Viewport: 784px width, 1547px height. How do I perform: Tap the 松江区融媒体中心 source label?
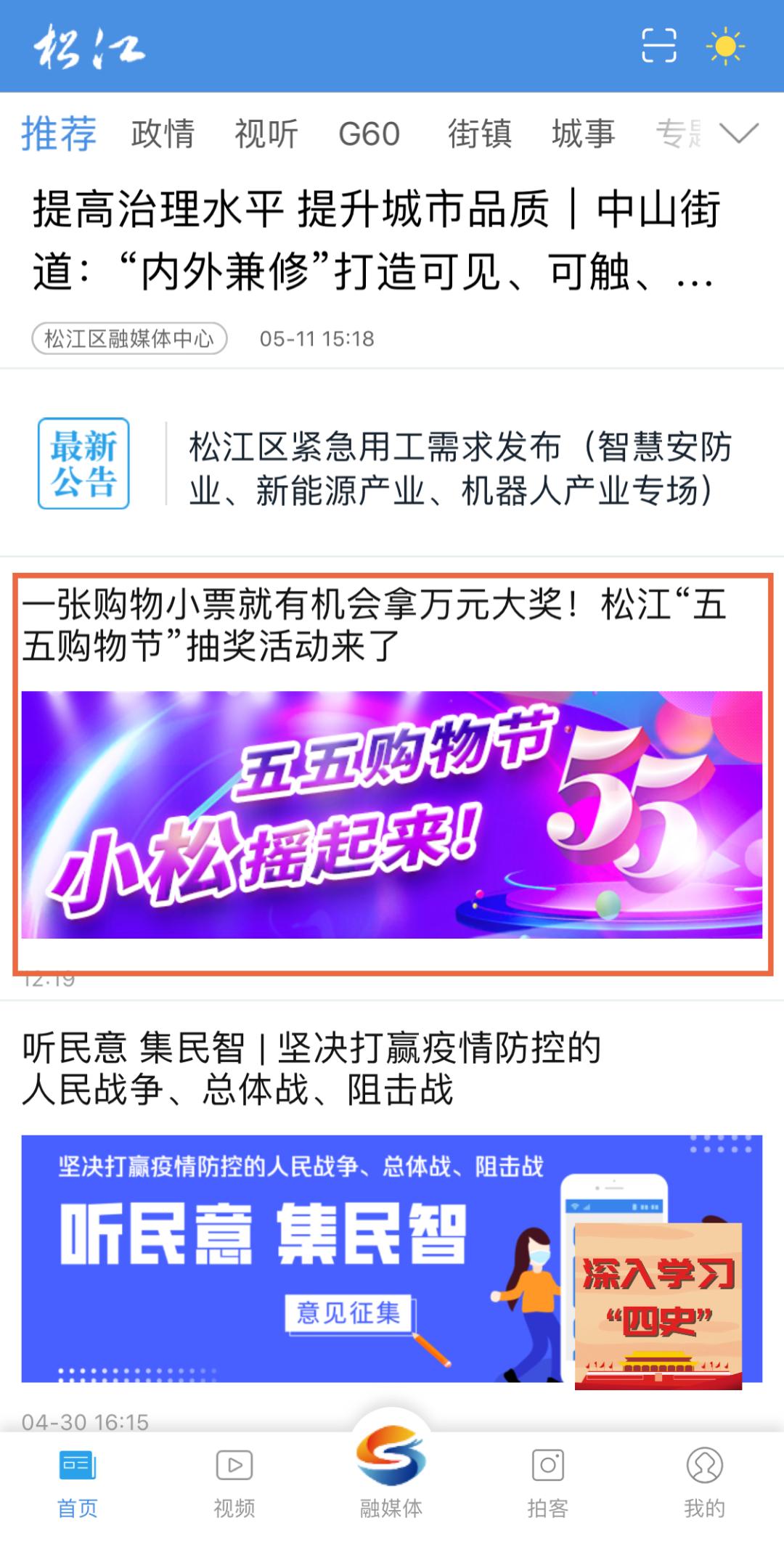[x=131, y=337]
